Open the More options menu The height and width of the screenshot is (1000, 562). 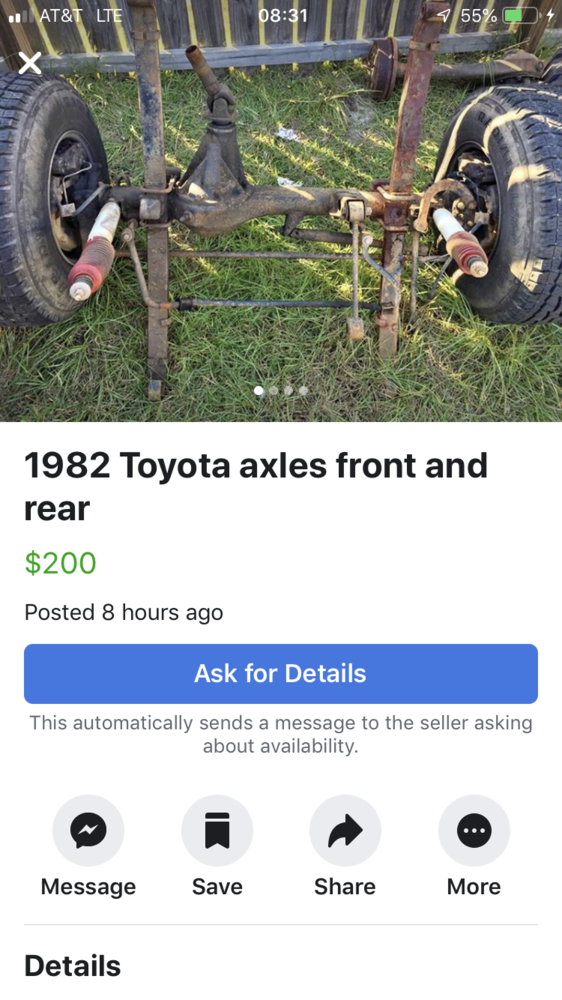474,830
